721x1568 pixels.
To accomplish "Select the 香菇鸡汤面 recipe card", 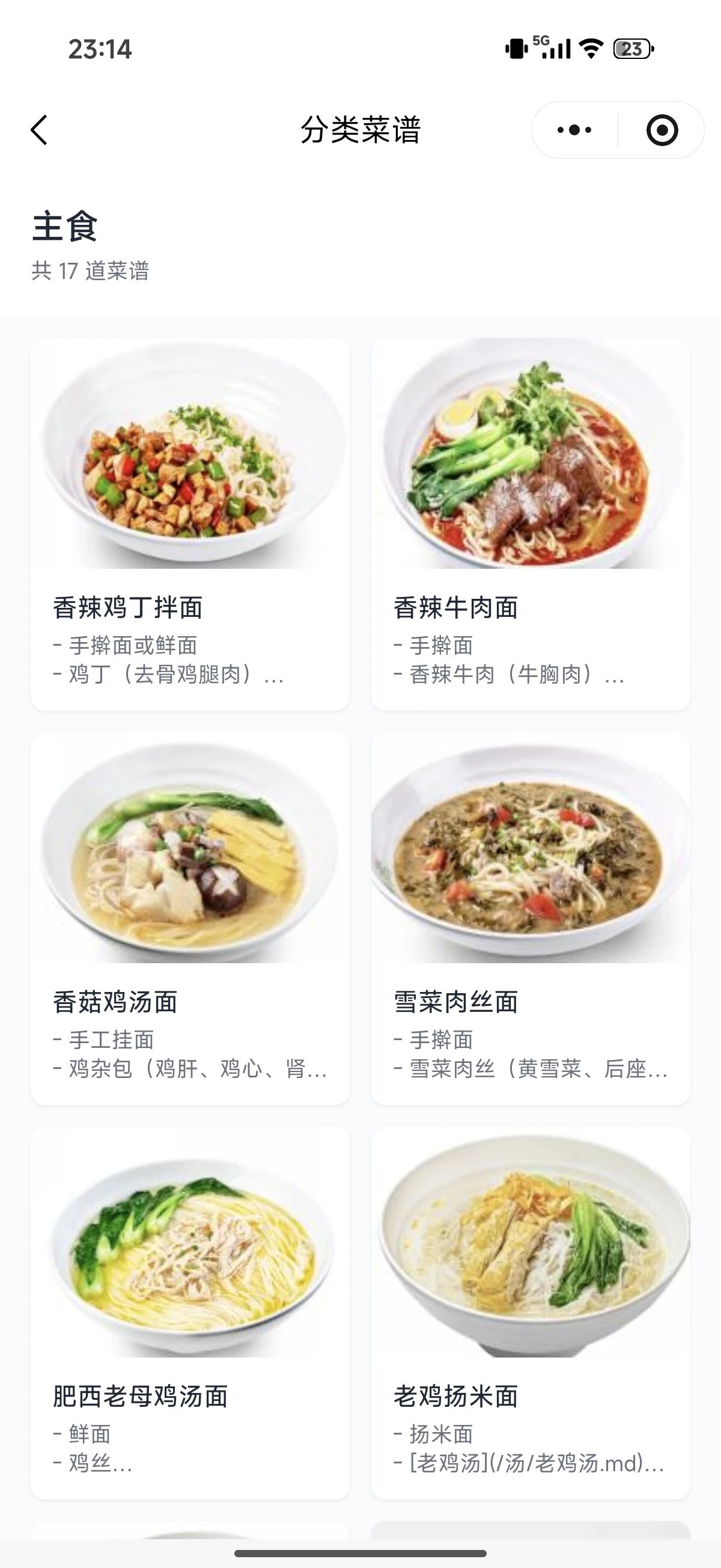I will click(190, 918).
